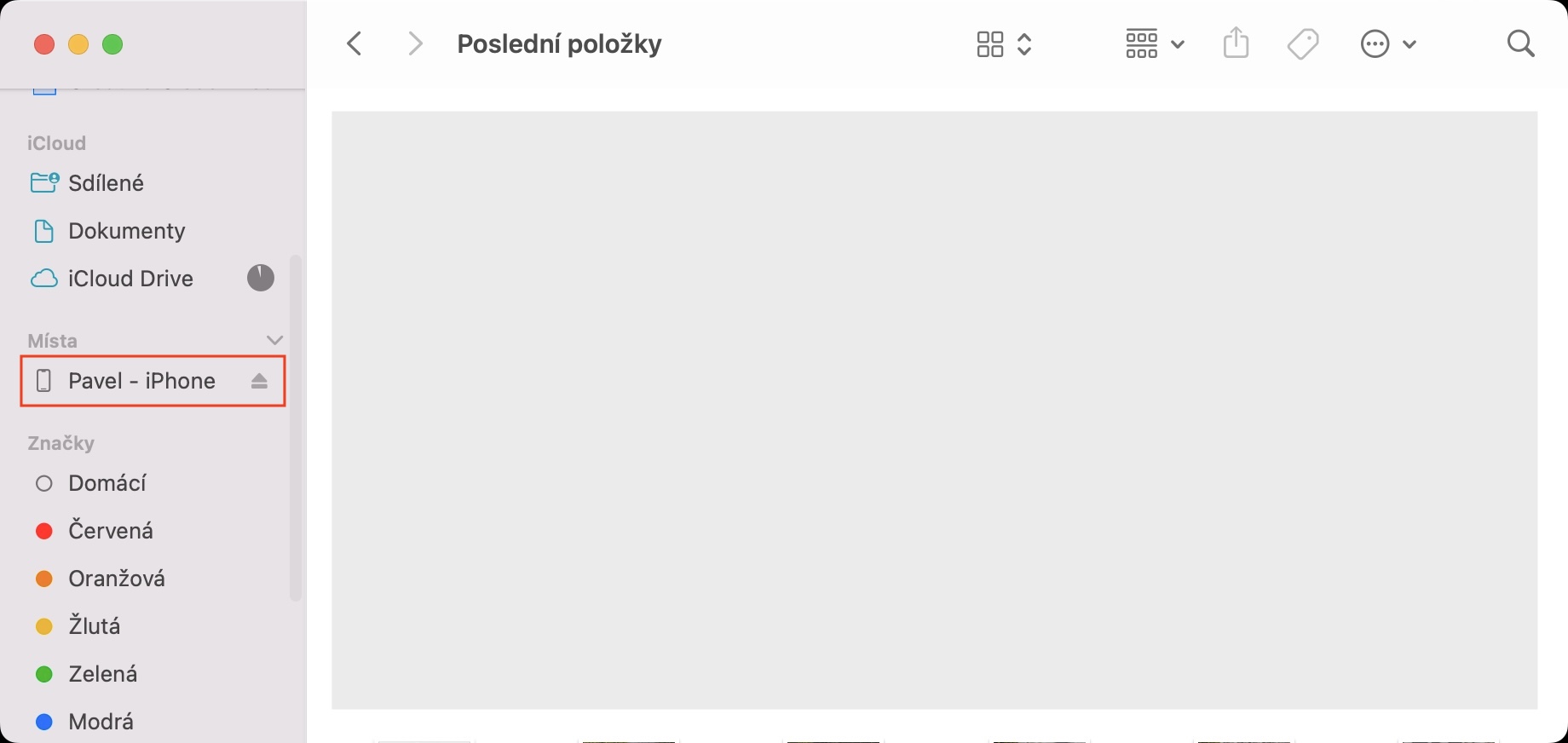1568x743 pixels.
Task: Select Pavel - iPhone in the sidebar
Action: (141, 381)
